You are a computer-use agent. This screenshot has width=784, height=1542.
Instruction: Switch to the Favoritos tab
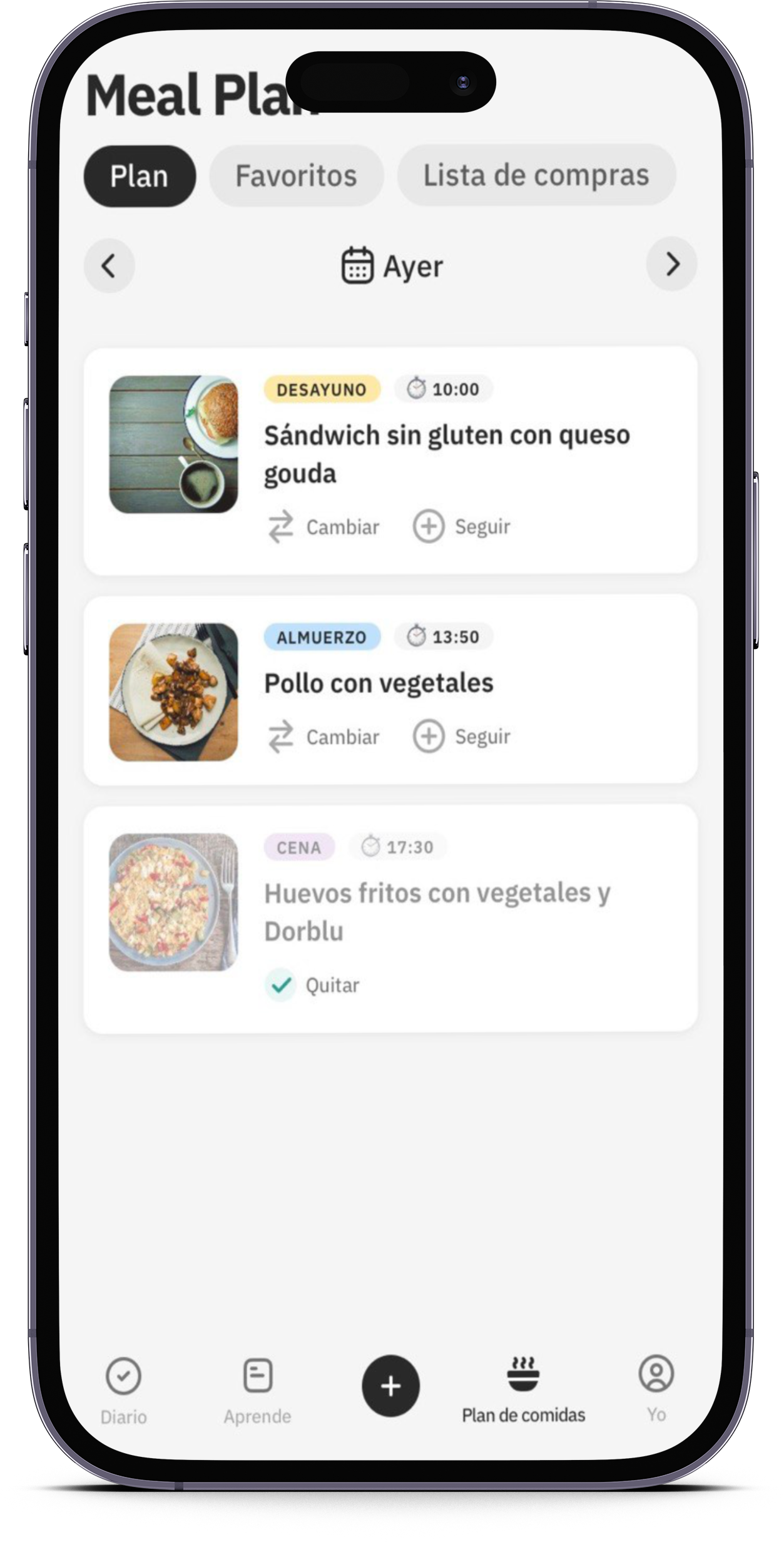point(296,176)
